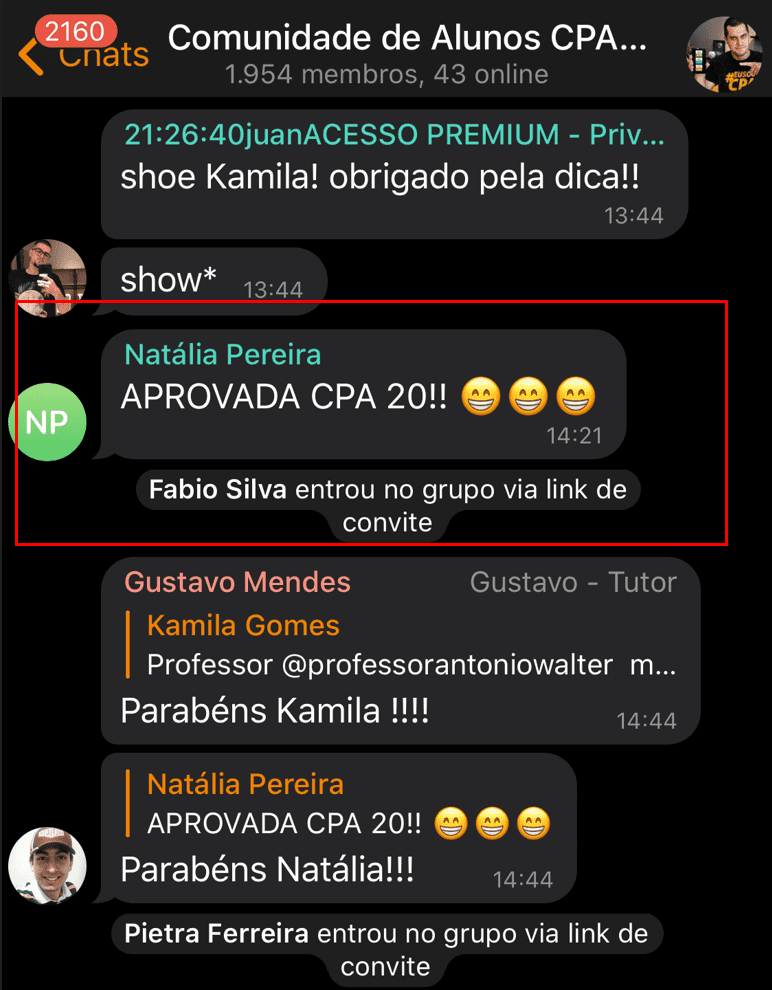This screenshot has height=990, width=772.
Task: Open group info via the title
Action: coord(407,38)
